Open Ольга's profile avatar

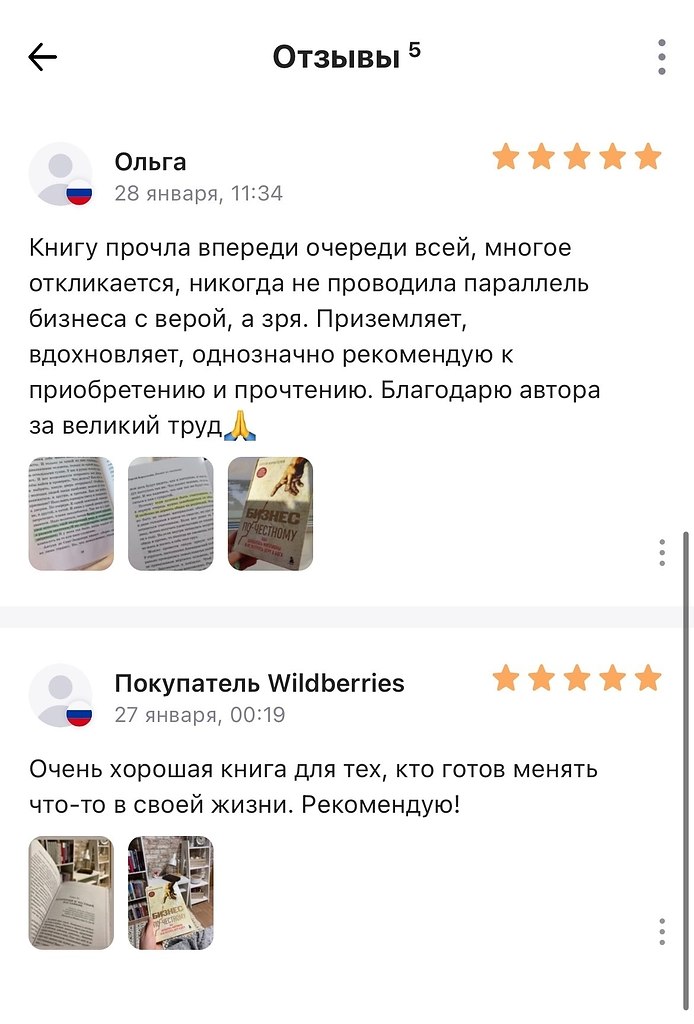click(61, 174)
